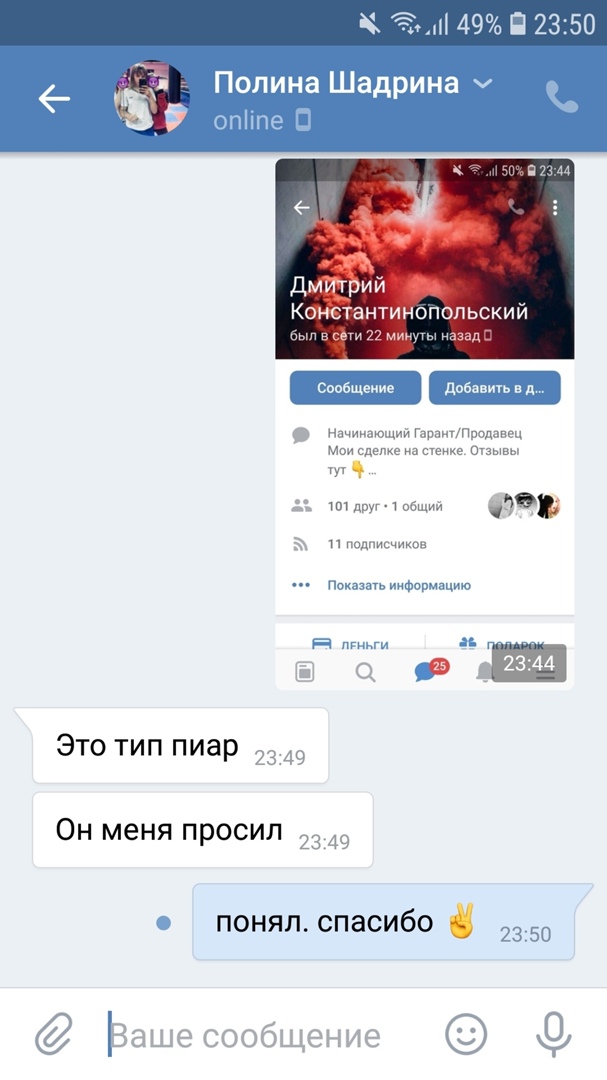607x1080 pixels.
Task: Open the emoji and sticker picker
Action: click(466, 1035)
